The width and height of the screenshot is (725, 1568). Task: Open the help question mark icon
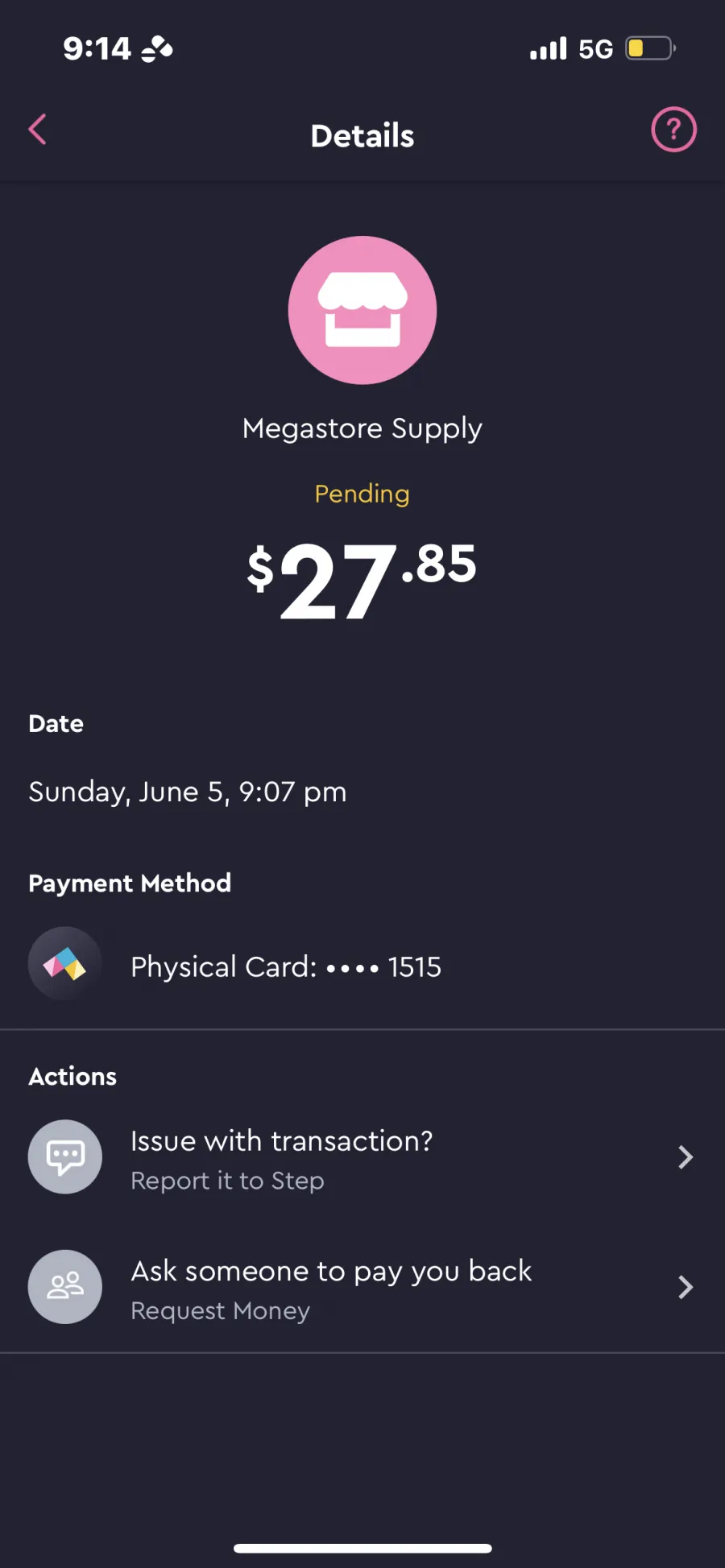pyautogui.click(x=673, y=130)
